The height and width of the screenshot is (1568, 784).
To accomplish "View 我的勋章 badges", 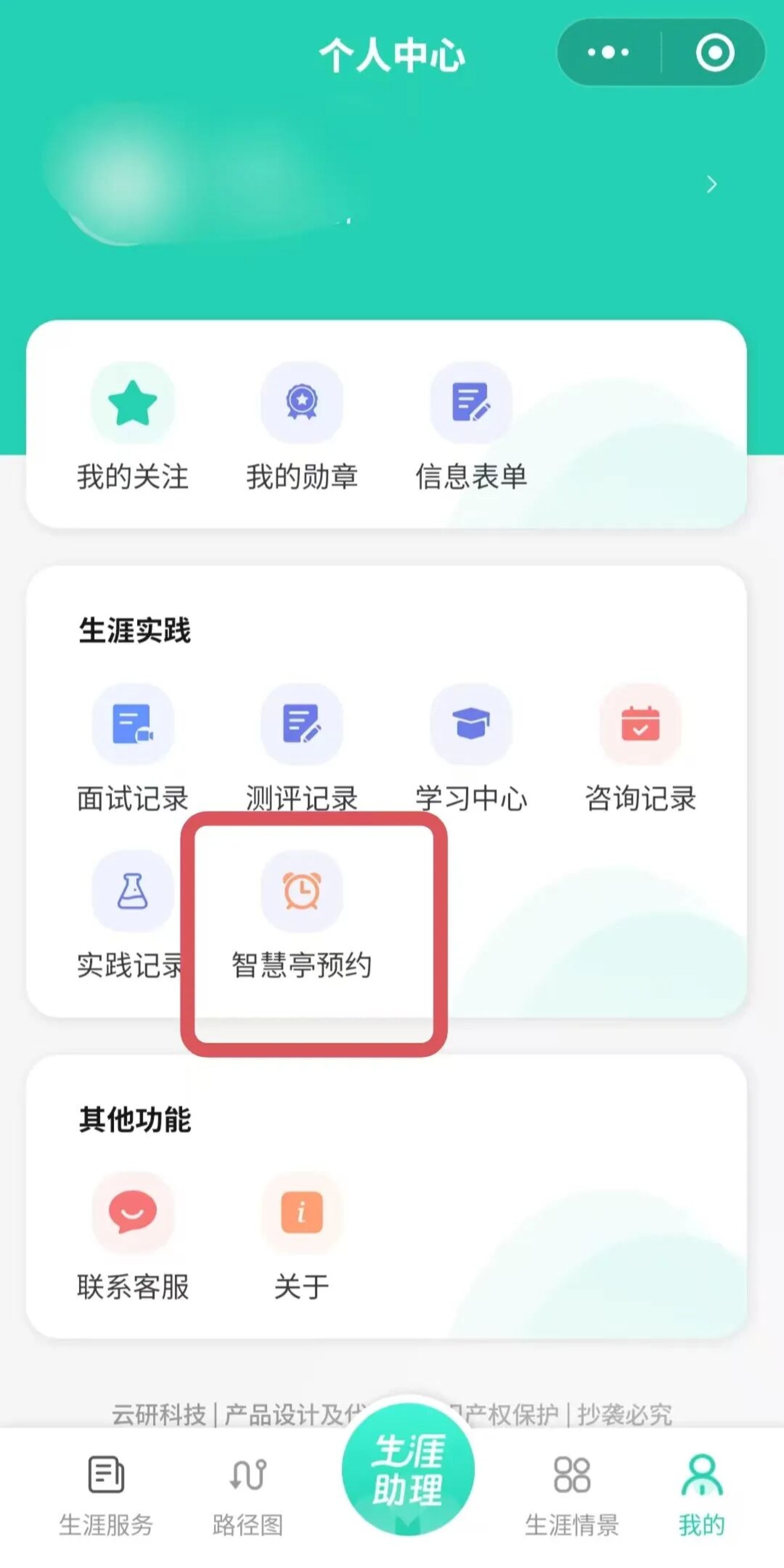I will 302,426.
